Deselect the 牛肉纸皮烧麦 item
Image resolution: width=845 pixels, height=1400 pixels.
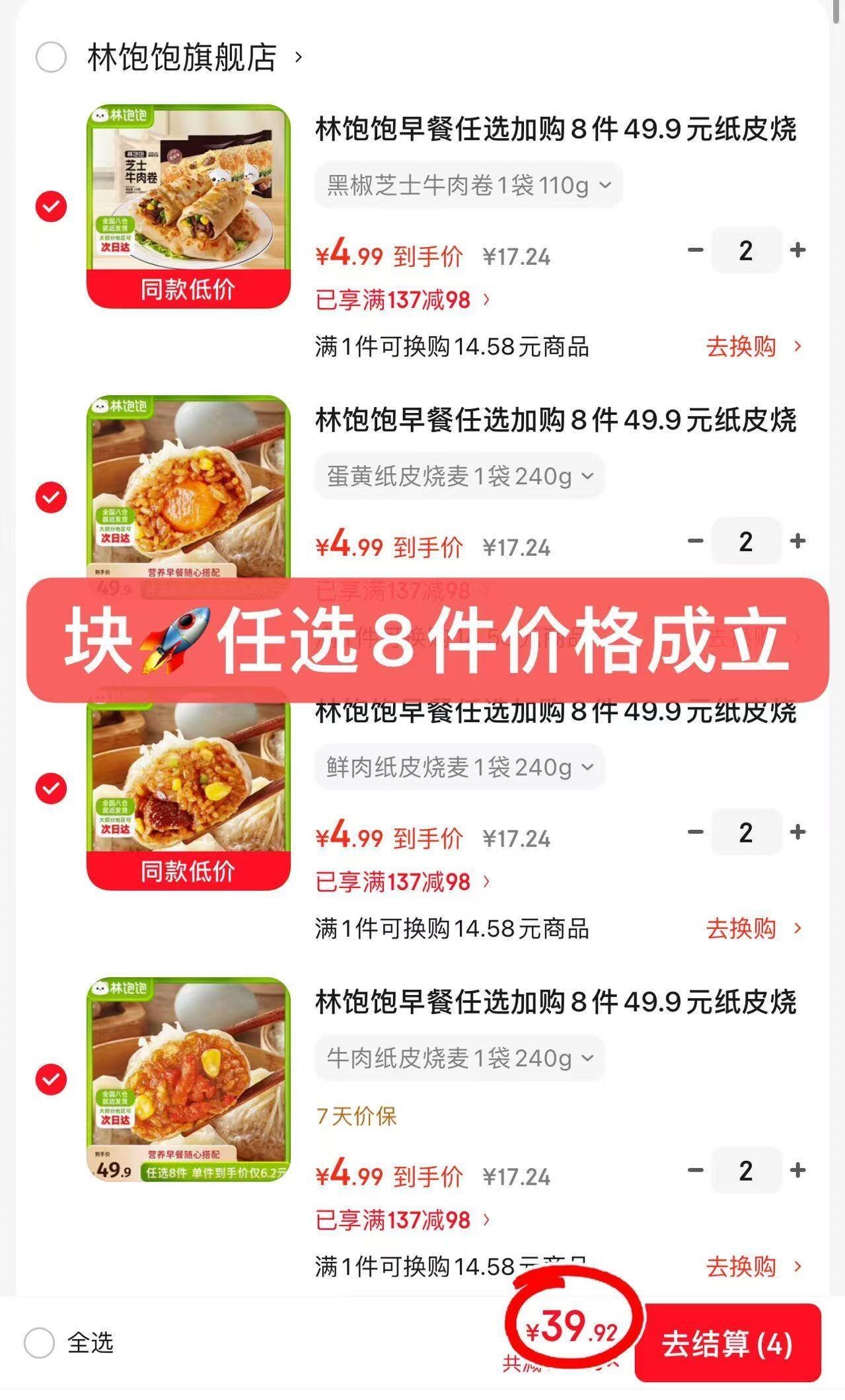point(51,1080)
